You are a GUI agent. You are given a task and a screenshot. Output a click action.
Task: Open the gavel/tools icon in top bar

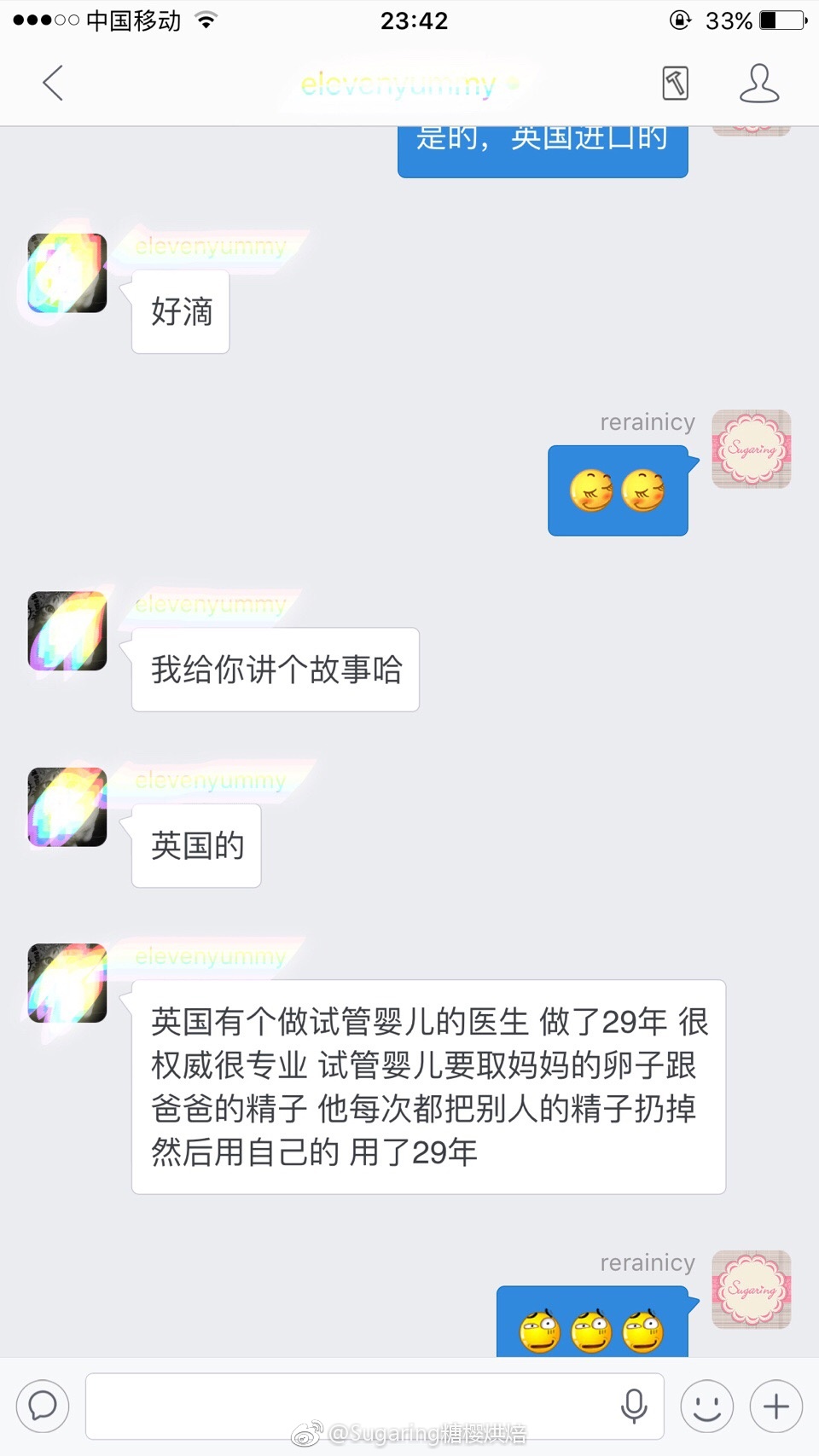coord(675,84)
